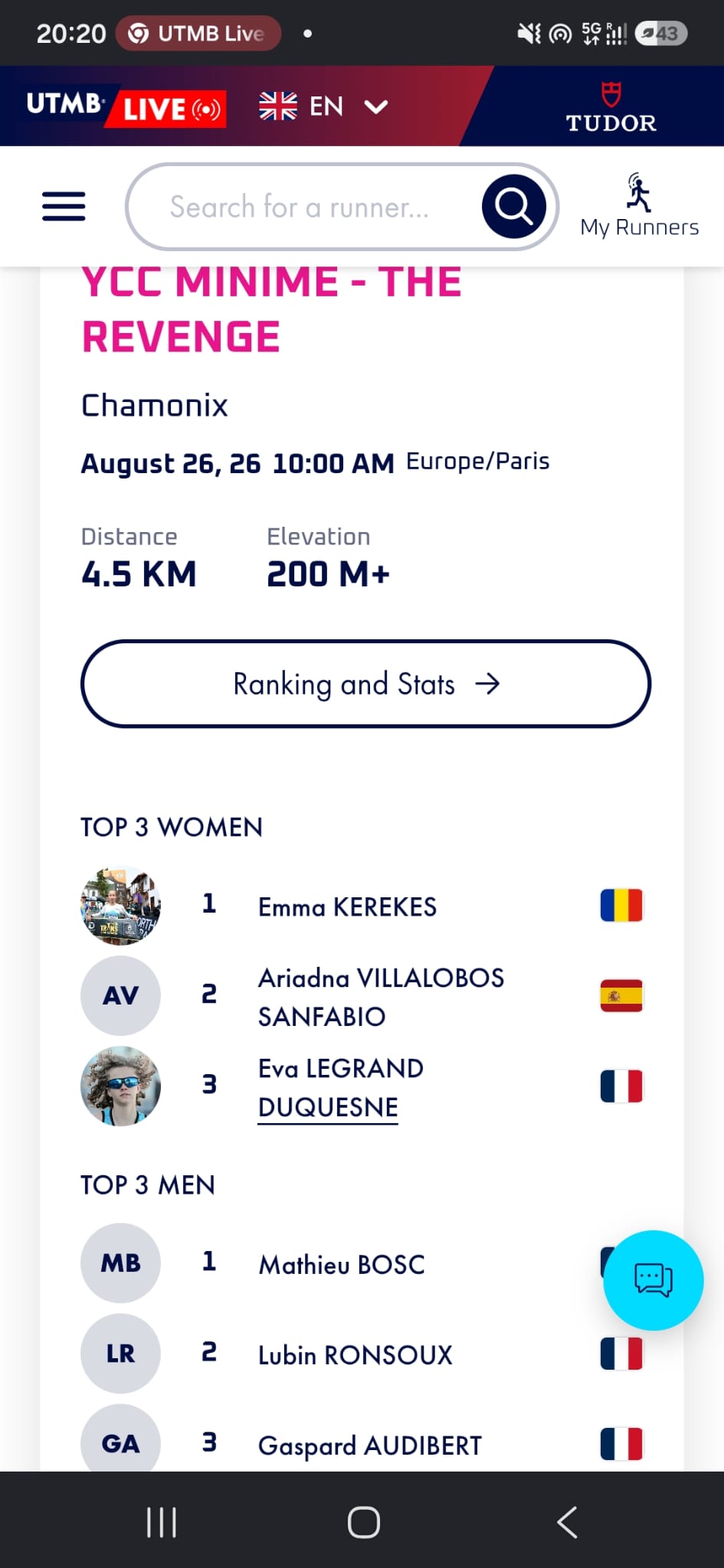View Mathieu BOSC's runner page

342,1265
